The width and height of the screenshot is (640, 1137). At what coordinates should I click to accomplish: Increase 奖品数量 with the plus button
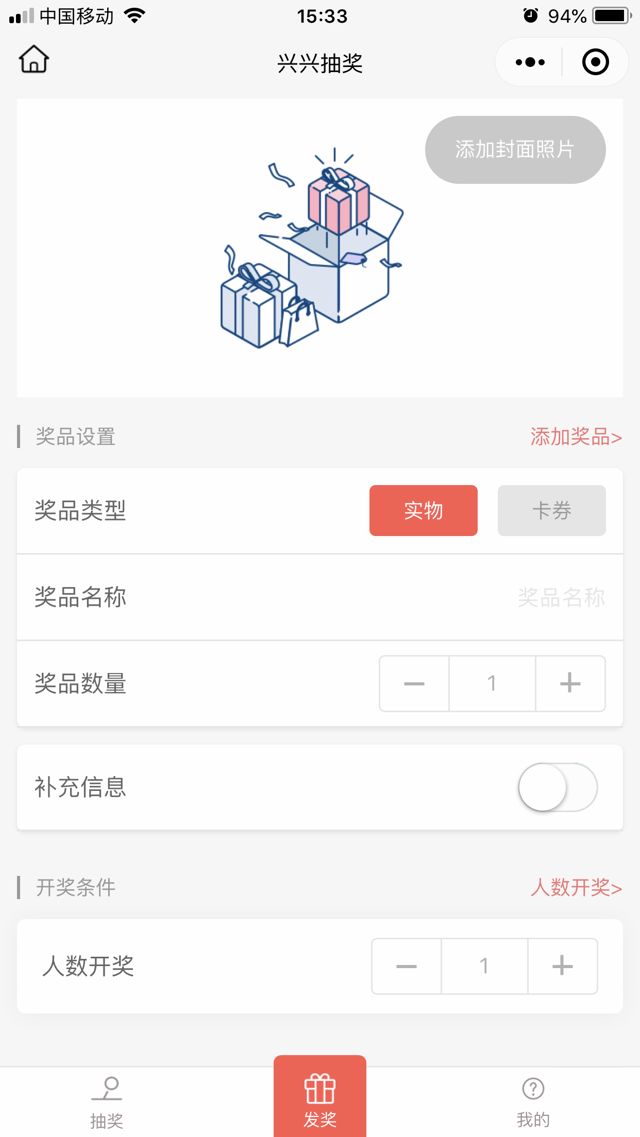click(x=570, y=684)
